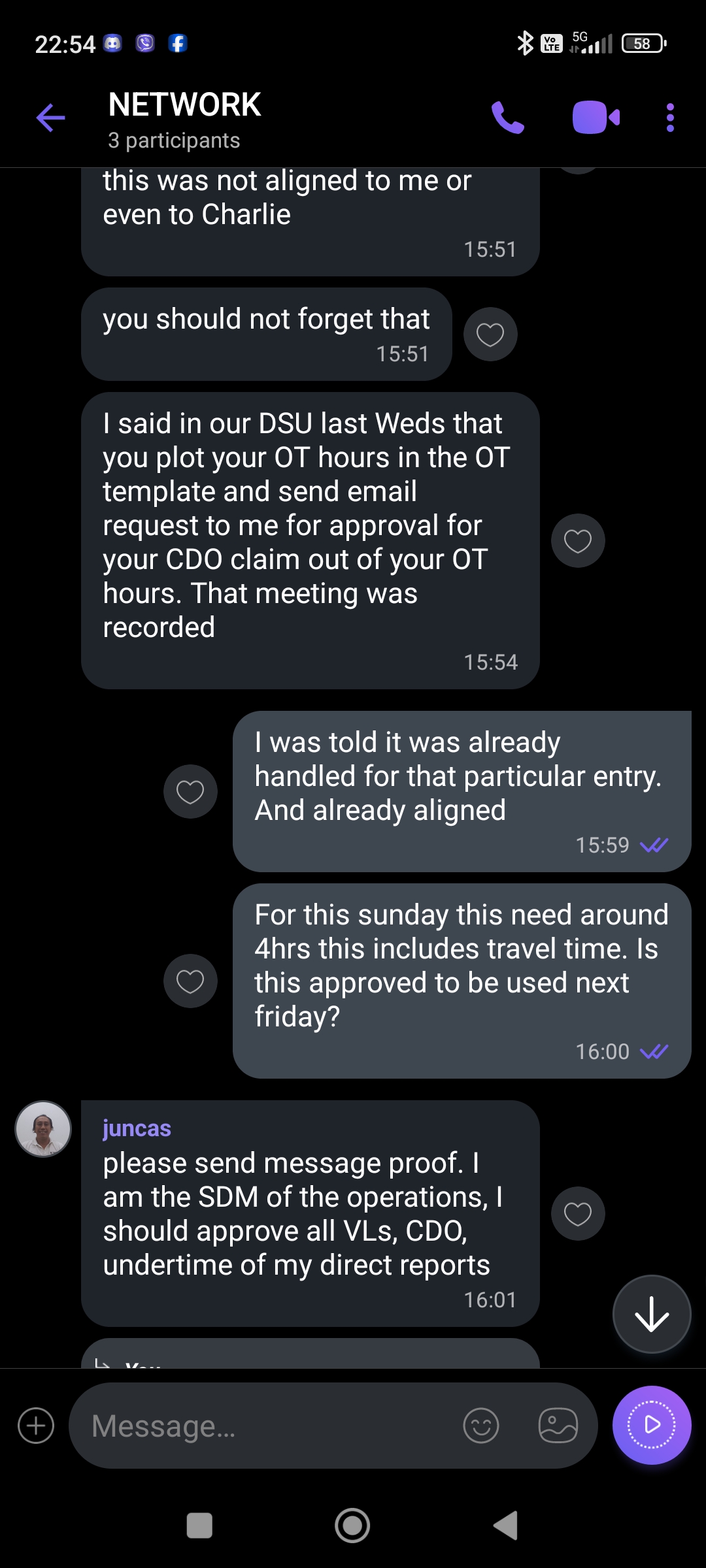
Task: Open the attachment plus menu
Action: click(36, 1426)
